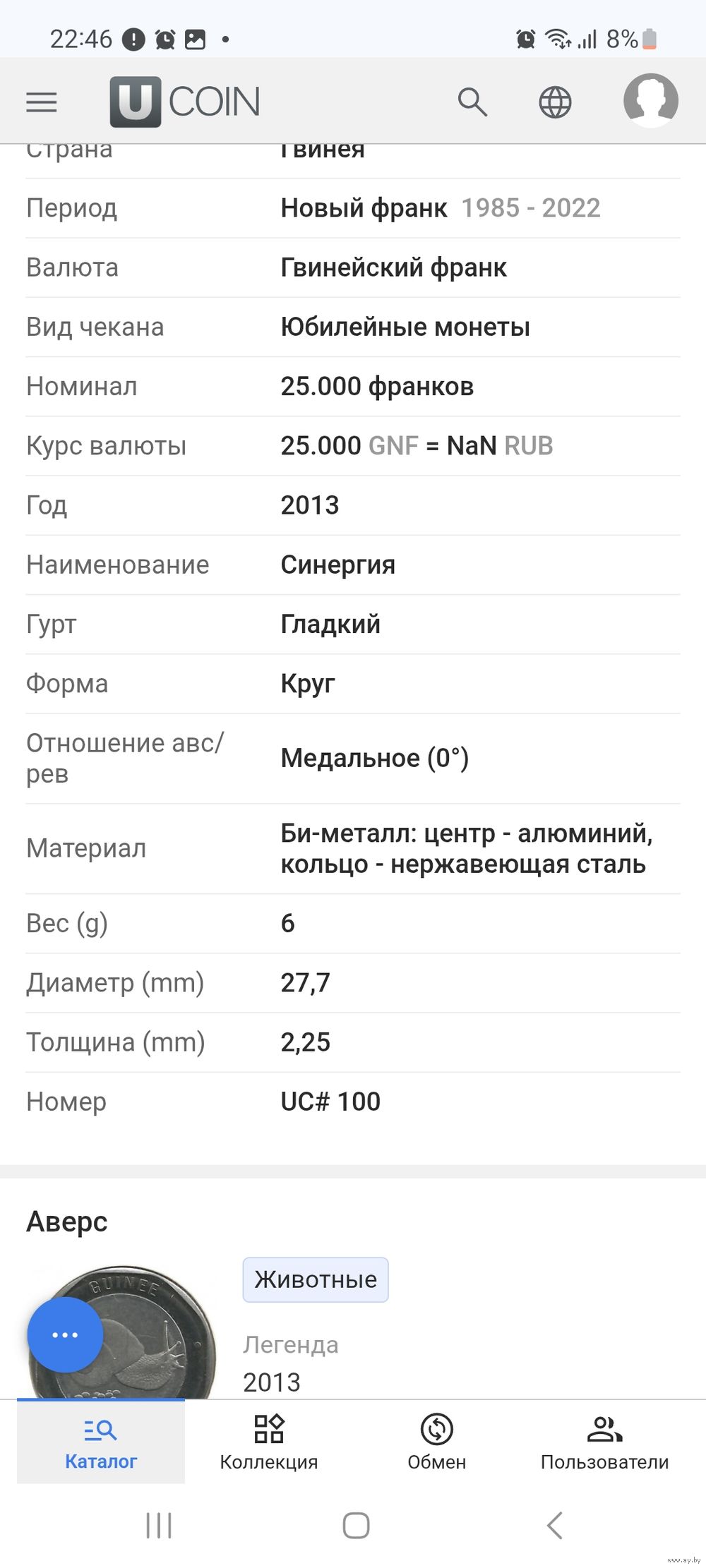Open the search icon
The image size is (706, 1568).
pyautogui.click(x=472, y=102)
